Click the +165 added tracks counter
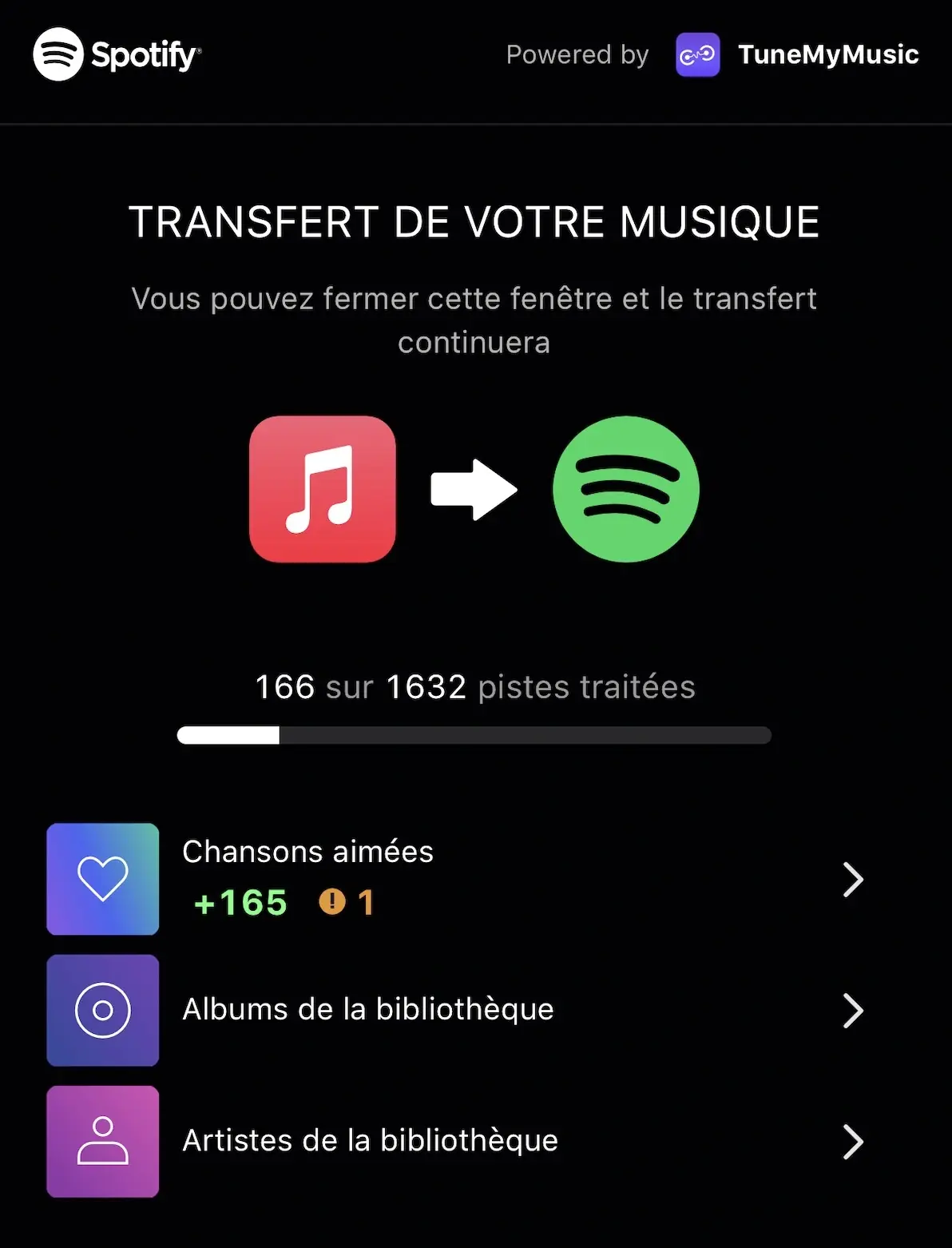Screen dimensions: 952x1248 pyautogui.click(x=239, y=902)
